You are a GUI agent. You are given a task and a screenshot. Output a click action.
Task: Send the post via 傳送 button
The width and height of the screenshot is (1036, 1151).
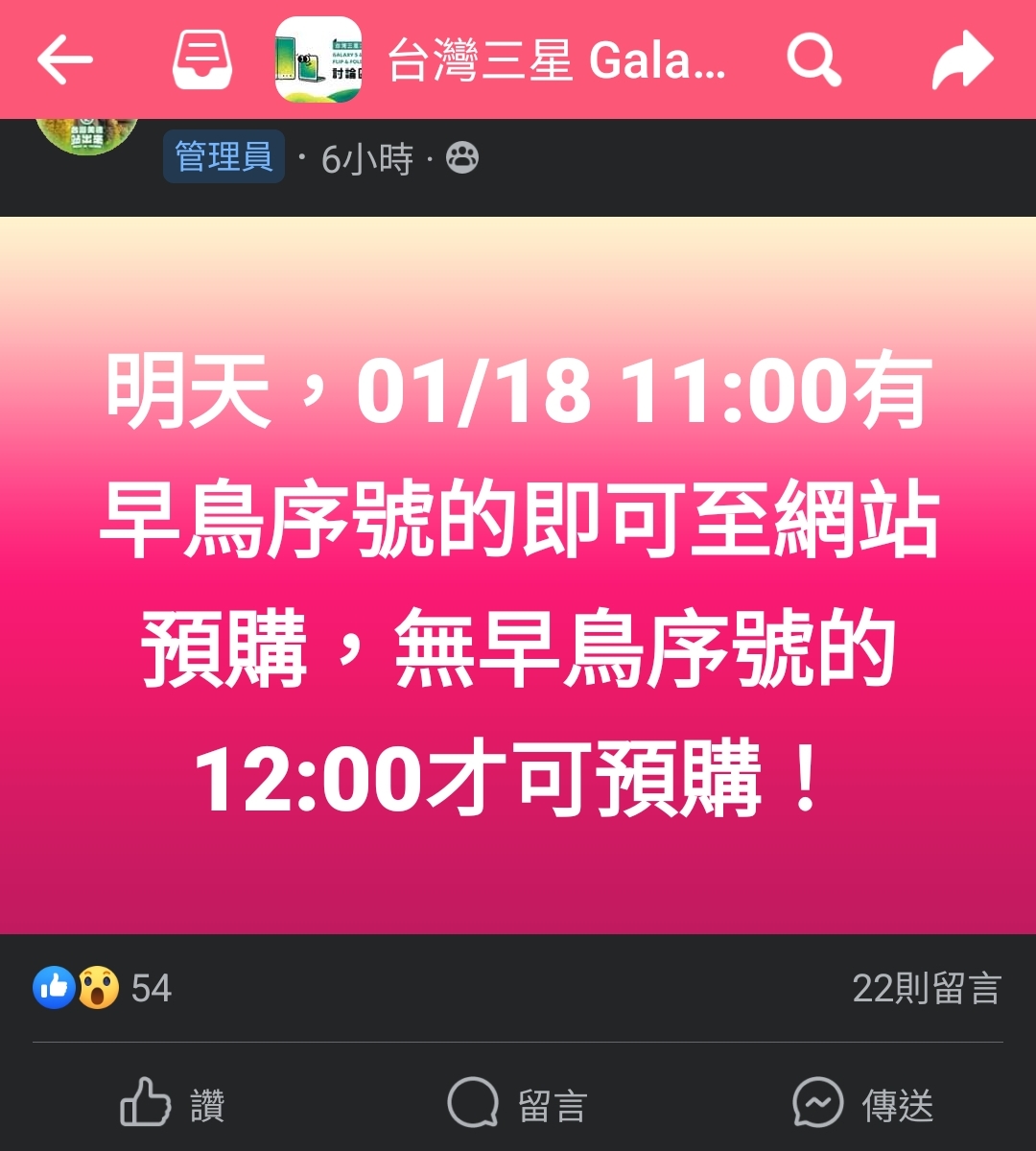(x=863, y=1104)
